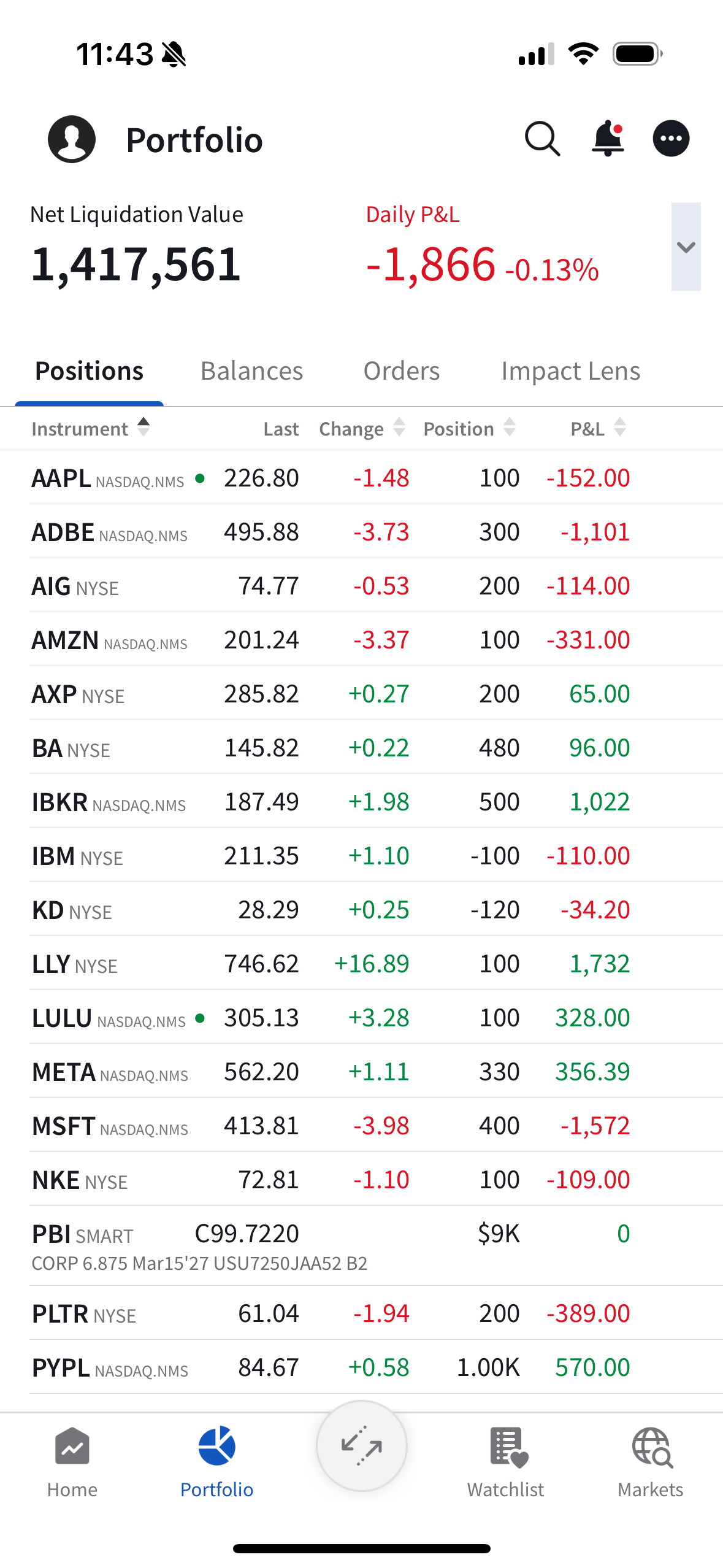Switch to the Balances tab
Image resolution: width=723 pixels, height=1568 pixels.
(x=251, y=371)
